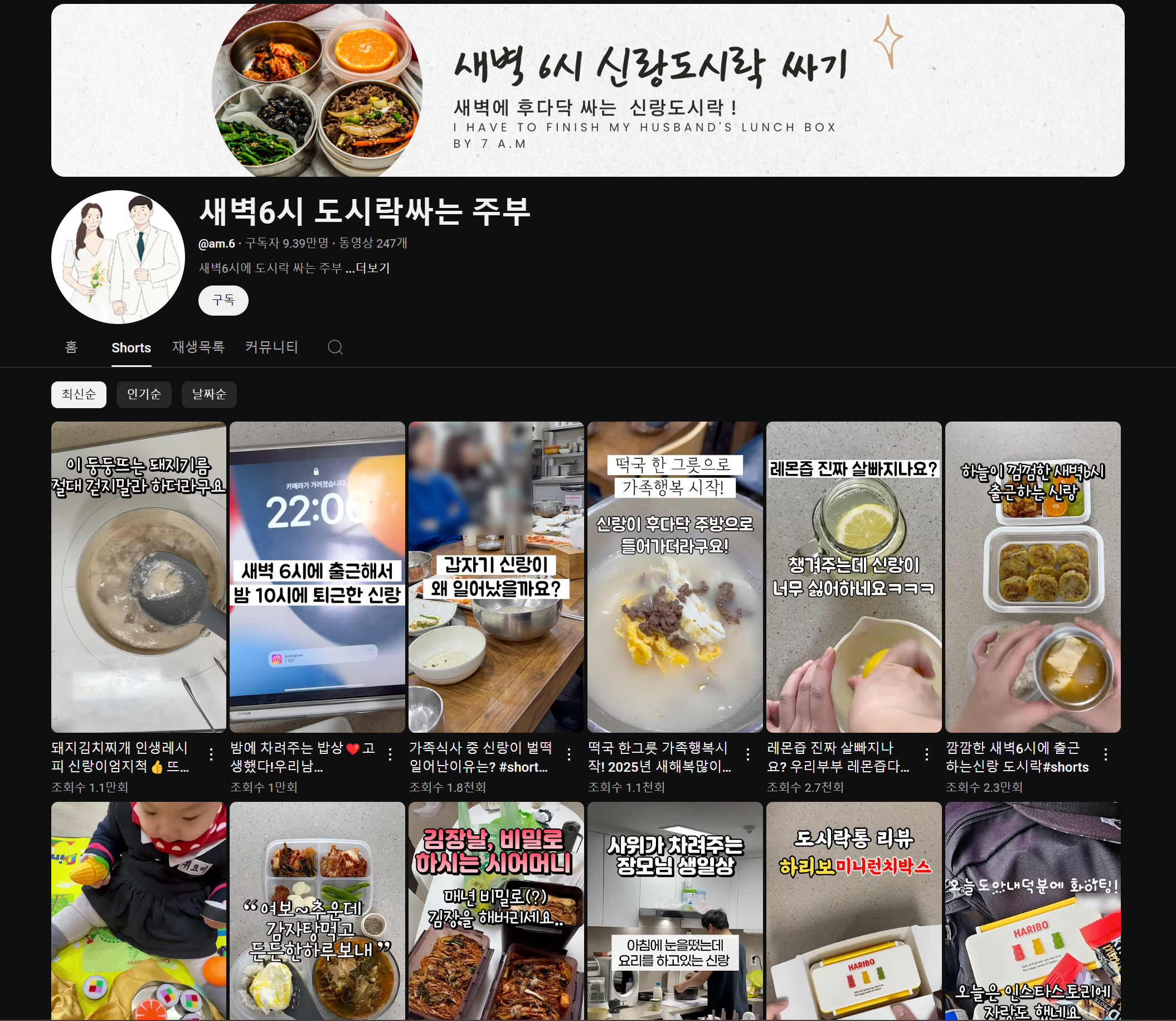The height and width of the screenshot is (1021, 1176).
Task: Open the 사위가 차려주는 장모님 생일상 short
Action: [675, 912]
